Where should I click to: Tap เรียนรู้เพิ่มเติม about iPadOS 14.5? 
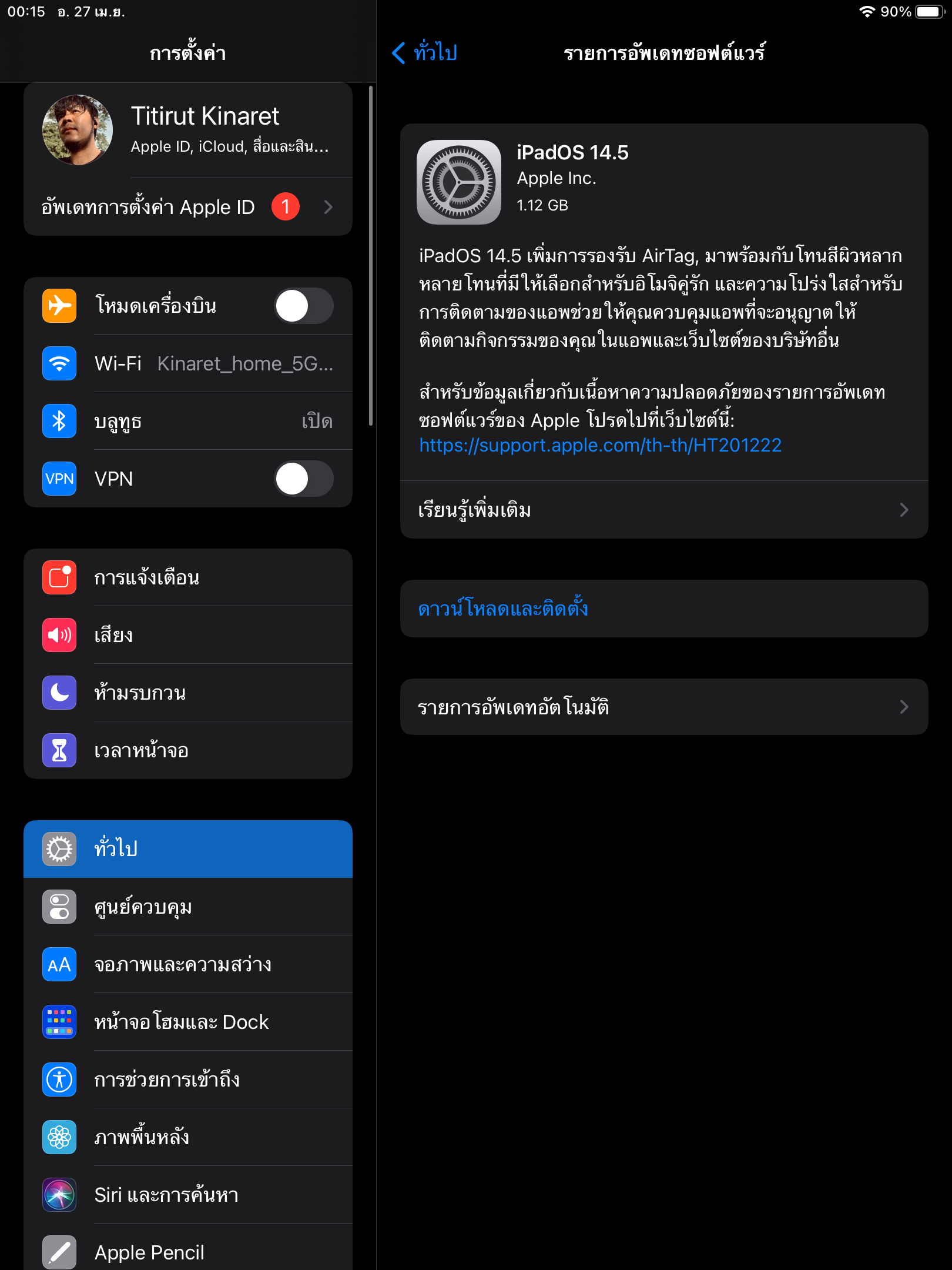coord(664,510)
